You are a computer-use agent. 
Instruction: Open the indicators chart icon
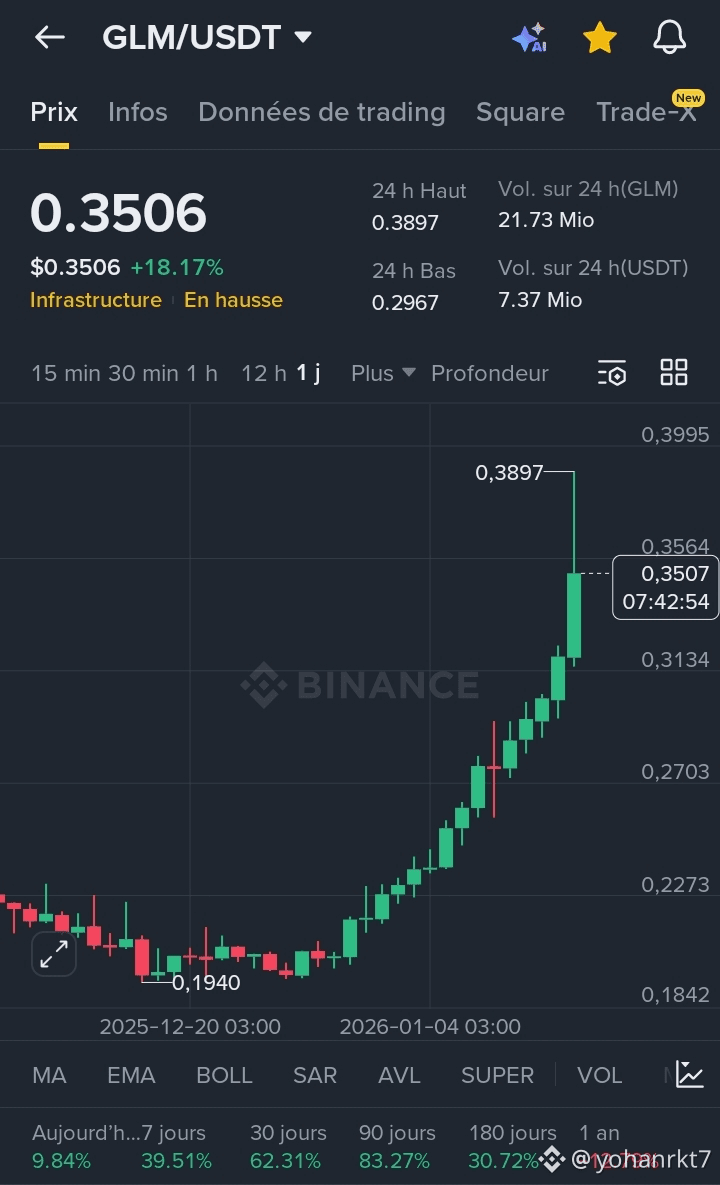(690, 1074)
